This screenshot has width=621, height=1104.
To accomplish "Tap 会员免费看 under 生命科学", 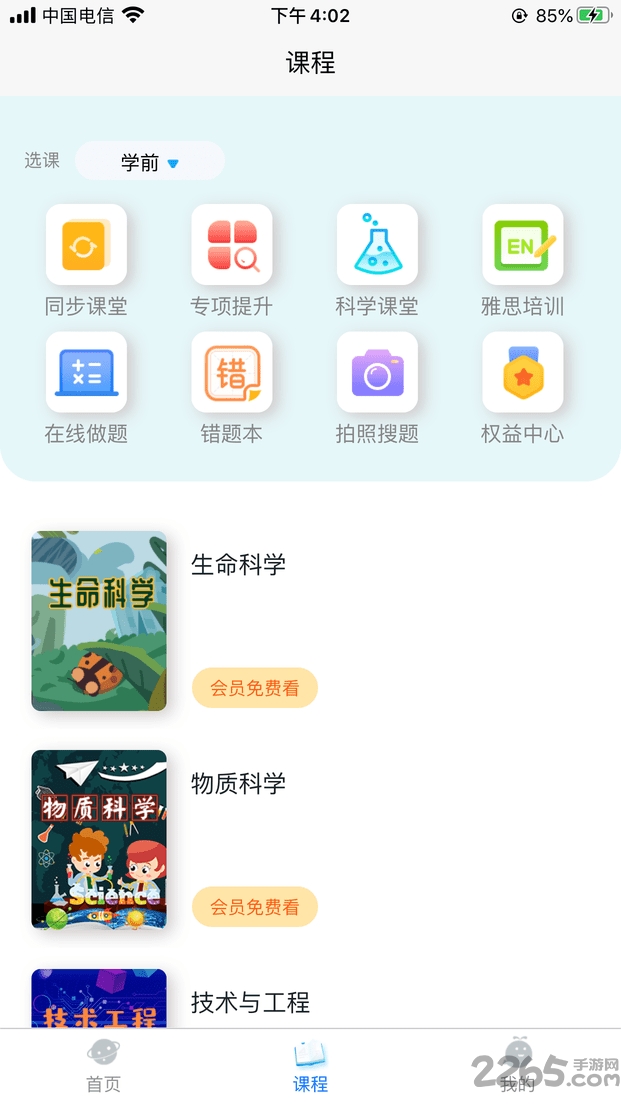I will coord(254,688).
